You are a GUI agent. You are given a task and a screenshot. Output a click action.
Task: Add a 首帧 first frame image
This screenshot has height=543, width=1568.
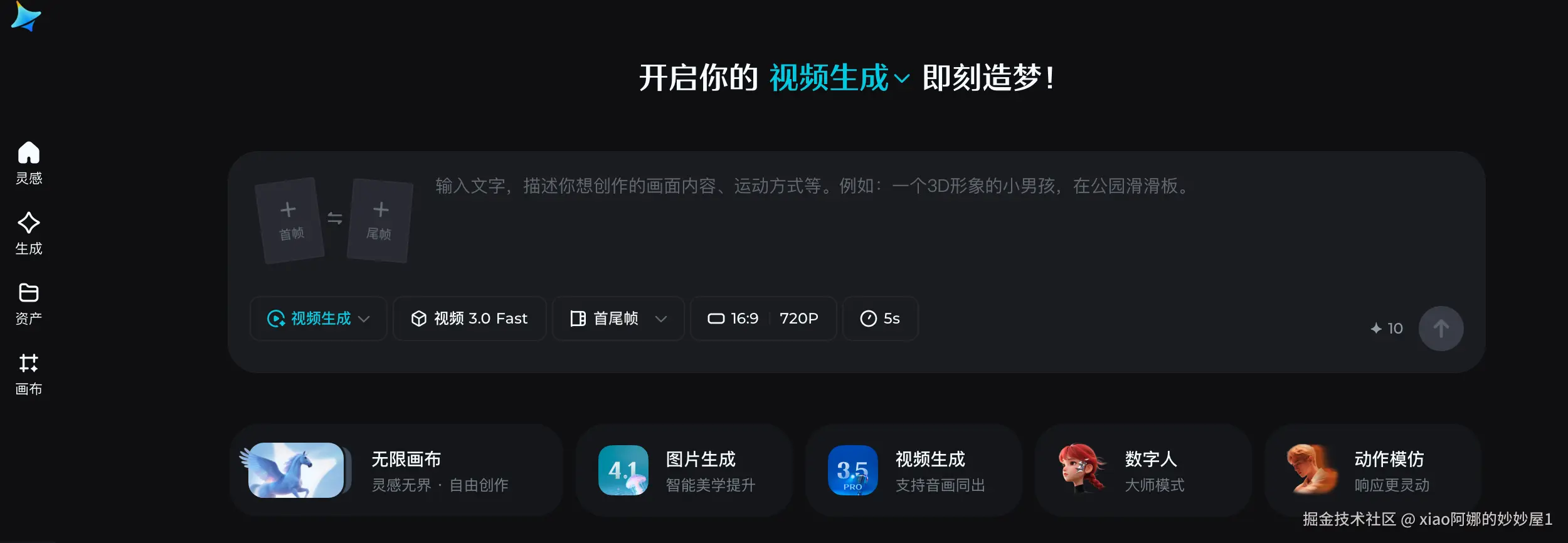(290, 220)
